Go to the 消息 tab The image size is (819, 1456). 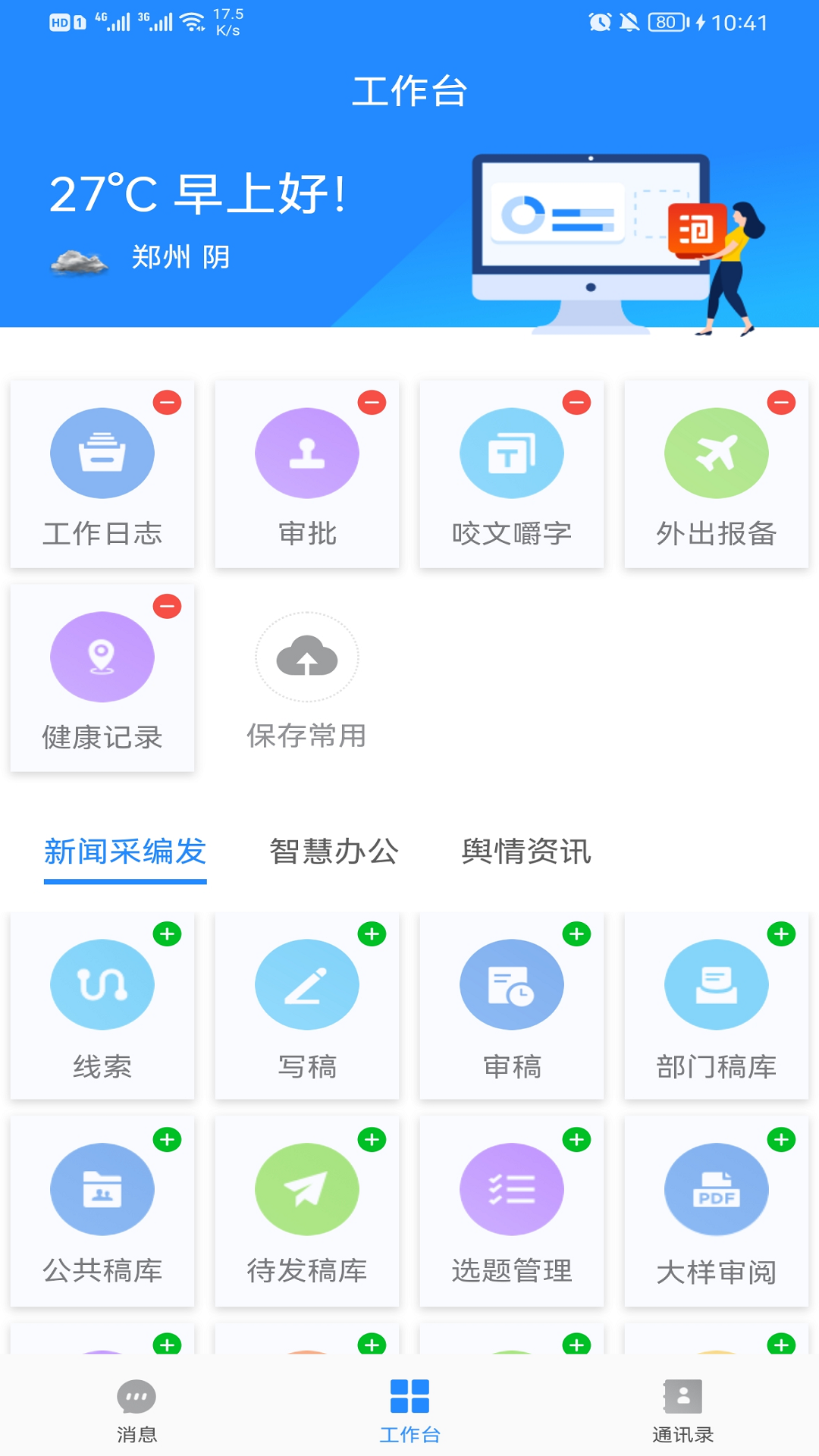pyautogui.click(x=136, y=1410)
